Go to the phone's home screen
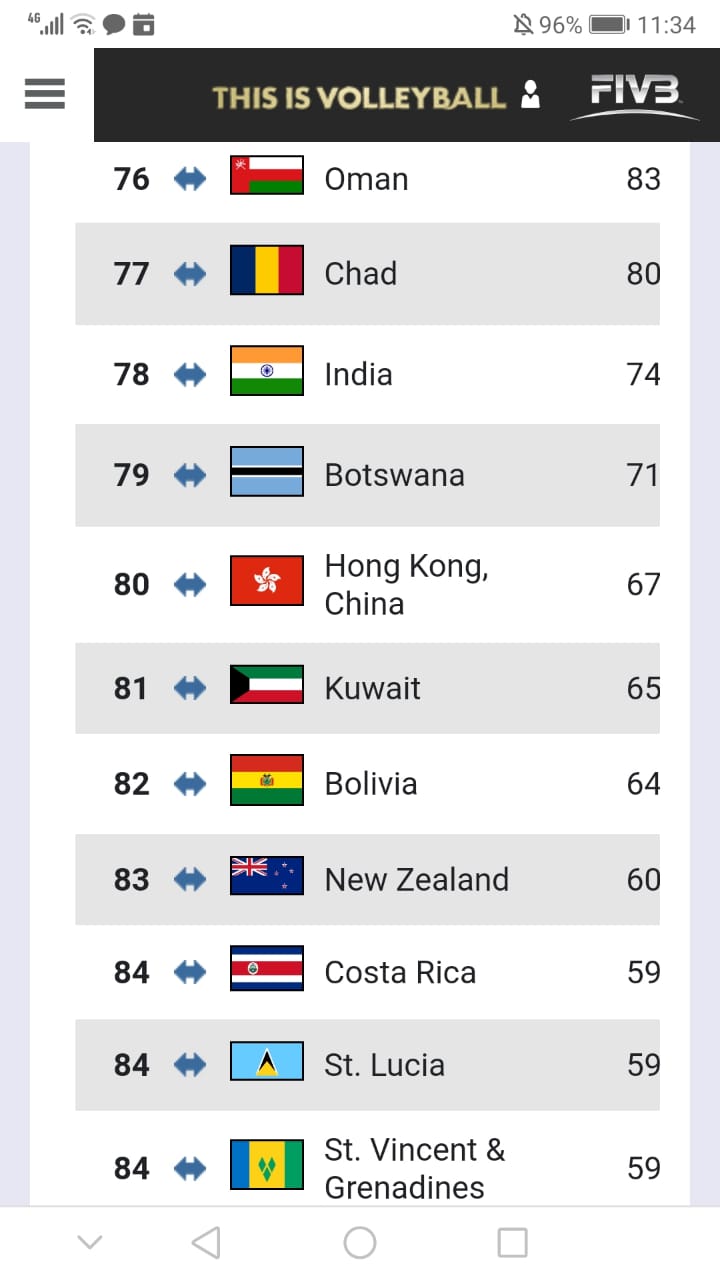 [360, 1243]
